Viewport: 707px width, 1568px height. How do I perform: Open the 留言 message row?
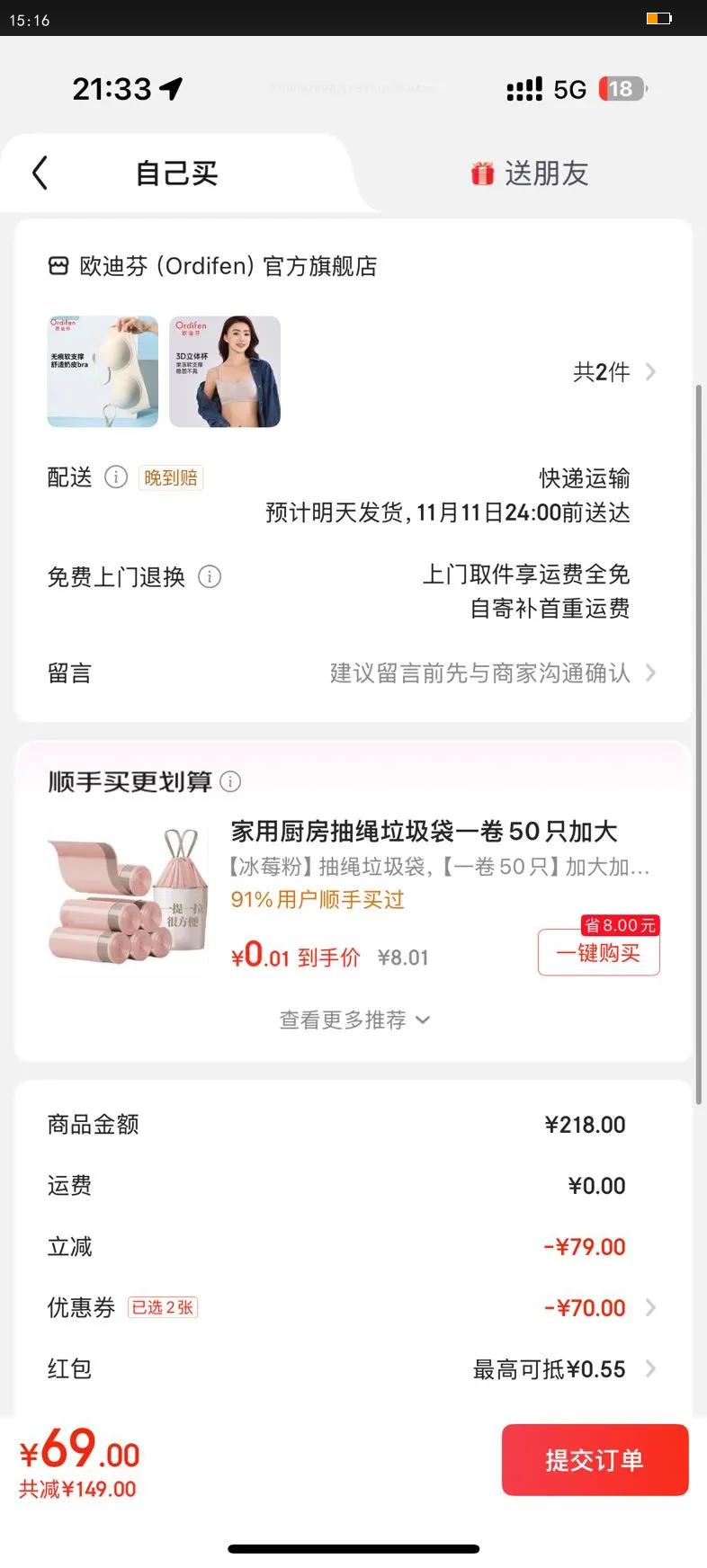353,673
